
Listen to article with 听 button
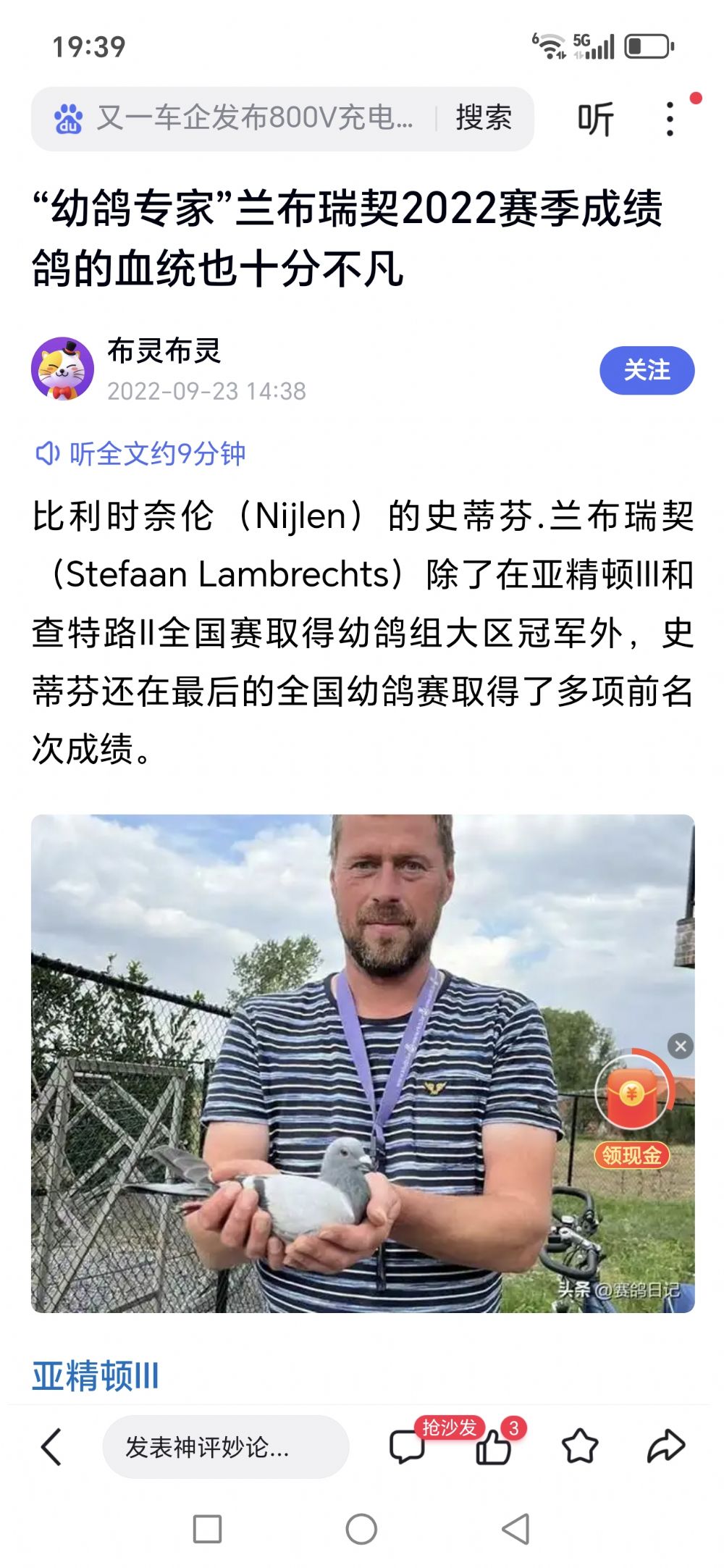click(x=595, y=120)
